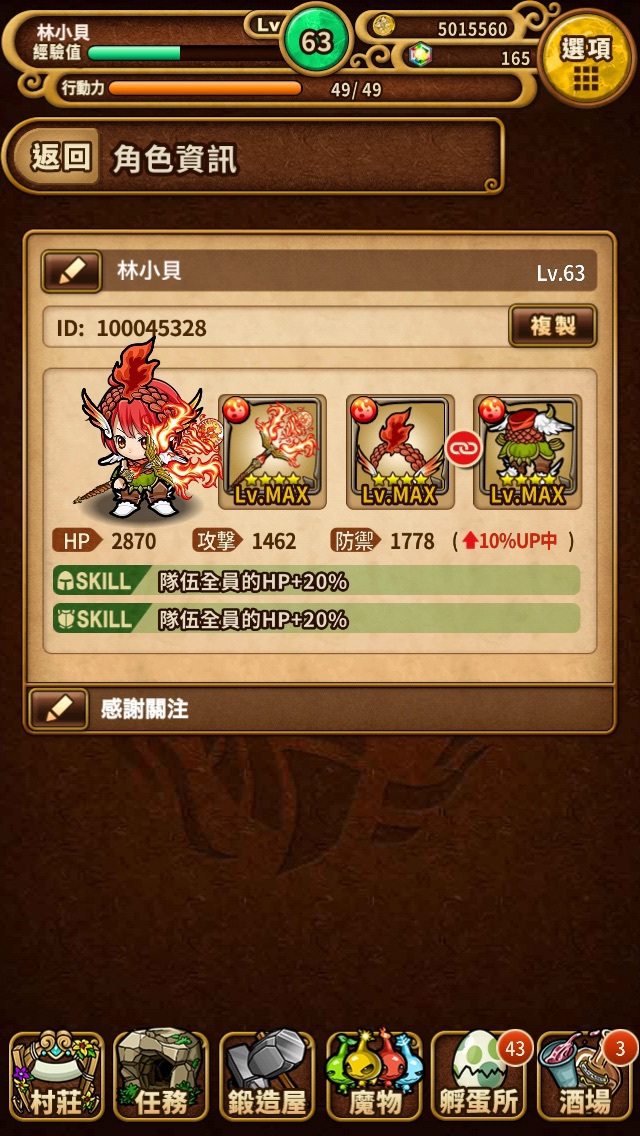The image size is (640, 1136).
Task: Edit the player name 林小貝
Action: point(71,271)
